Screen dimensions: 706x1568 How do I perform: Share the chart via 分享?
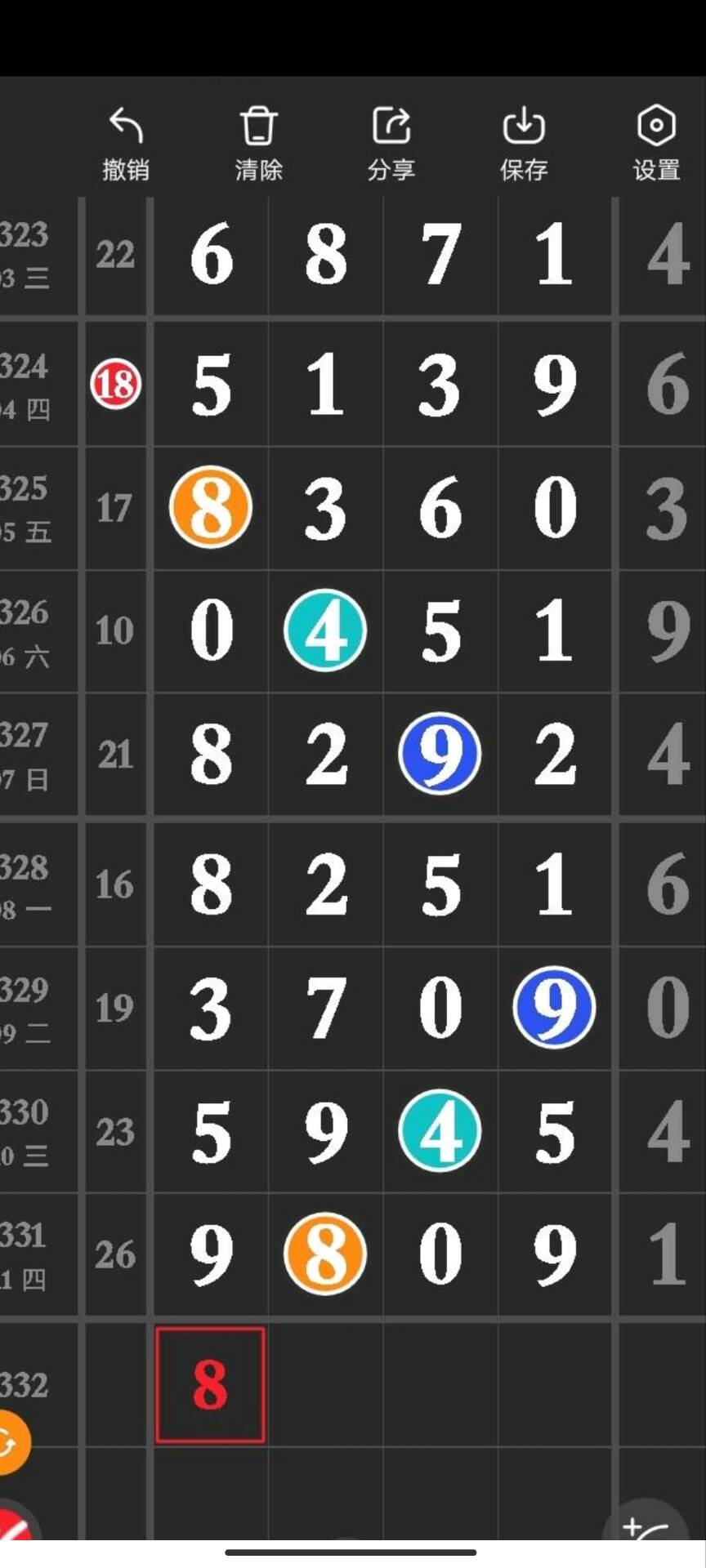click(391, 144)
